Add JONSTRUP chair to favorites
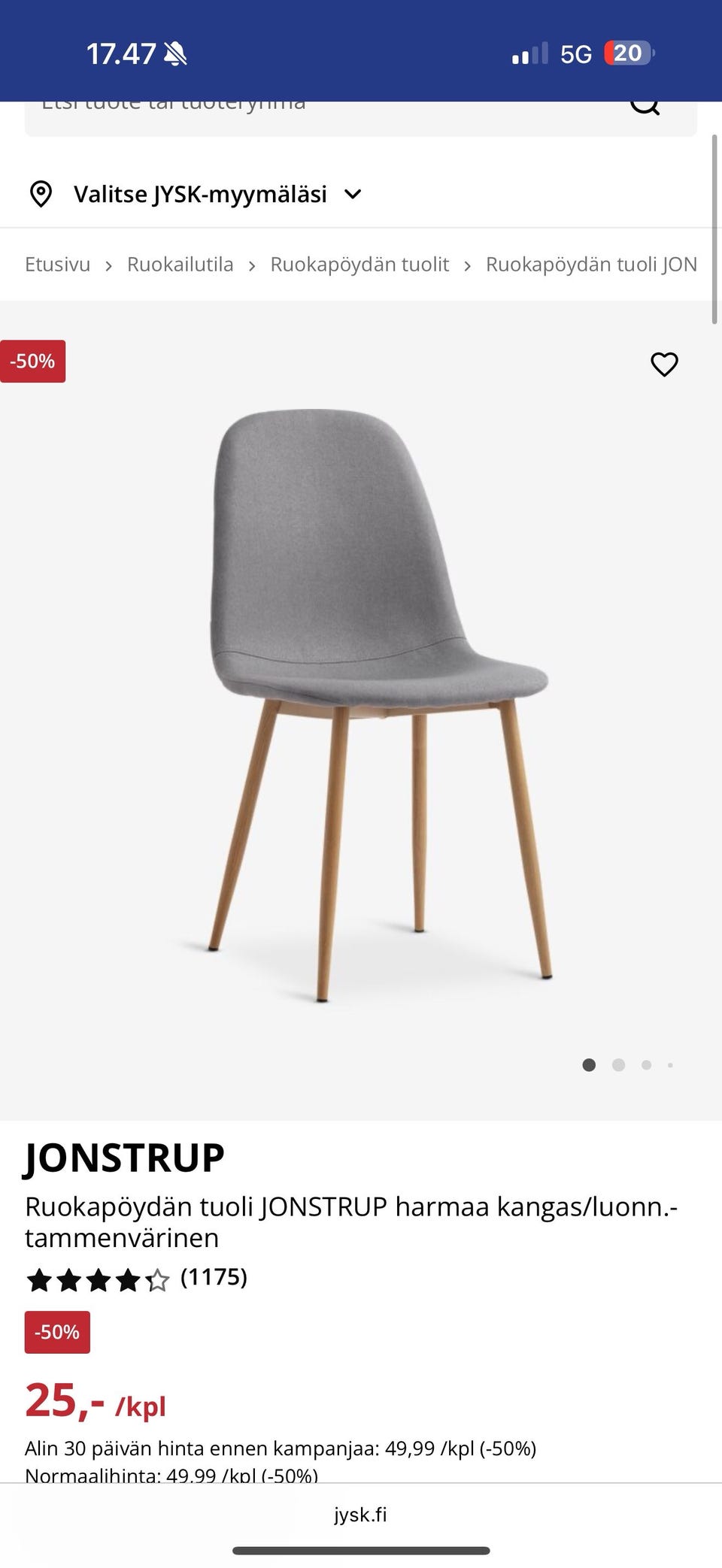Screen dimensions: 722x1568 click(x=664, y=365)
